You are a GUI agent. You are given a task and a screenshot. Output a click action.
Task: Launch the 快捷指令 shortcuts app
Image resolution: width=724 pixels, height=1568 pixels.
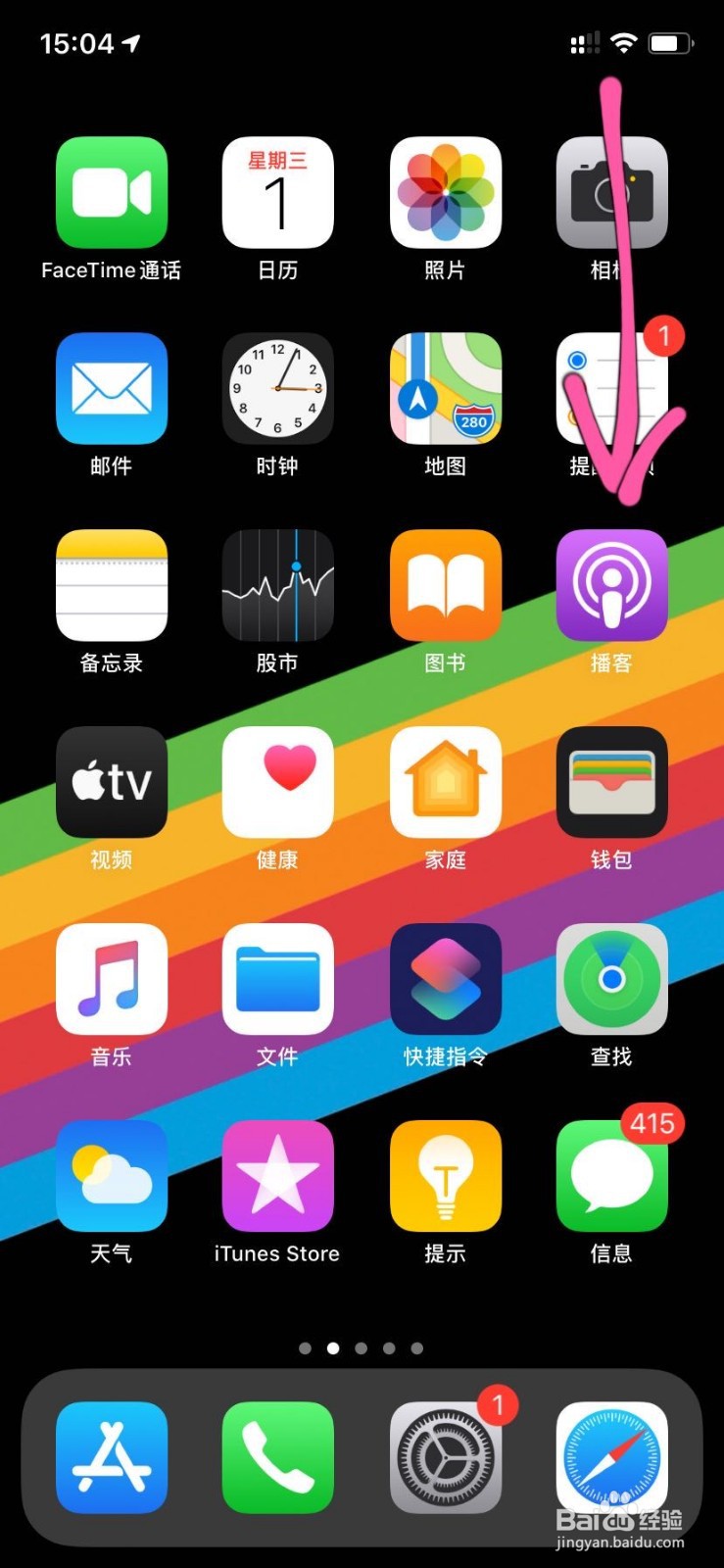pyautogui.click(x=446, y=979)
